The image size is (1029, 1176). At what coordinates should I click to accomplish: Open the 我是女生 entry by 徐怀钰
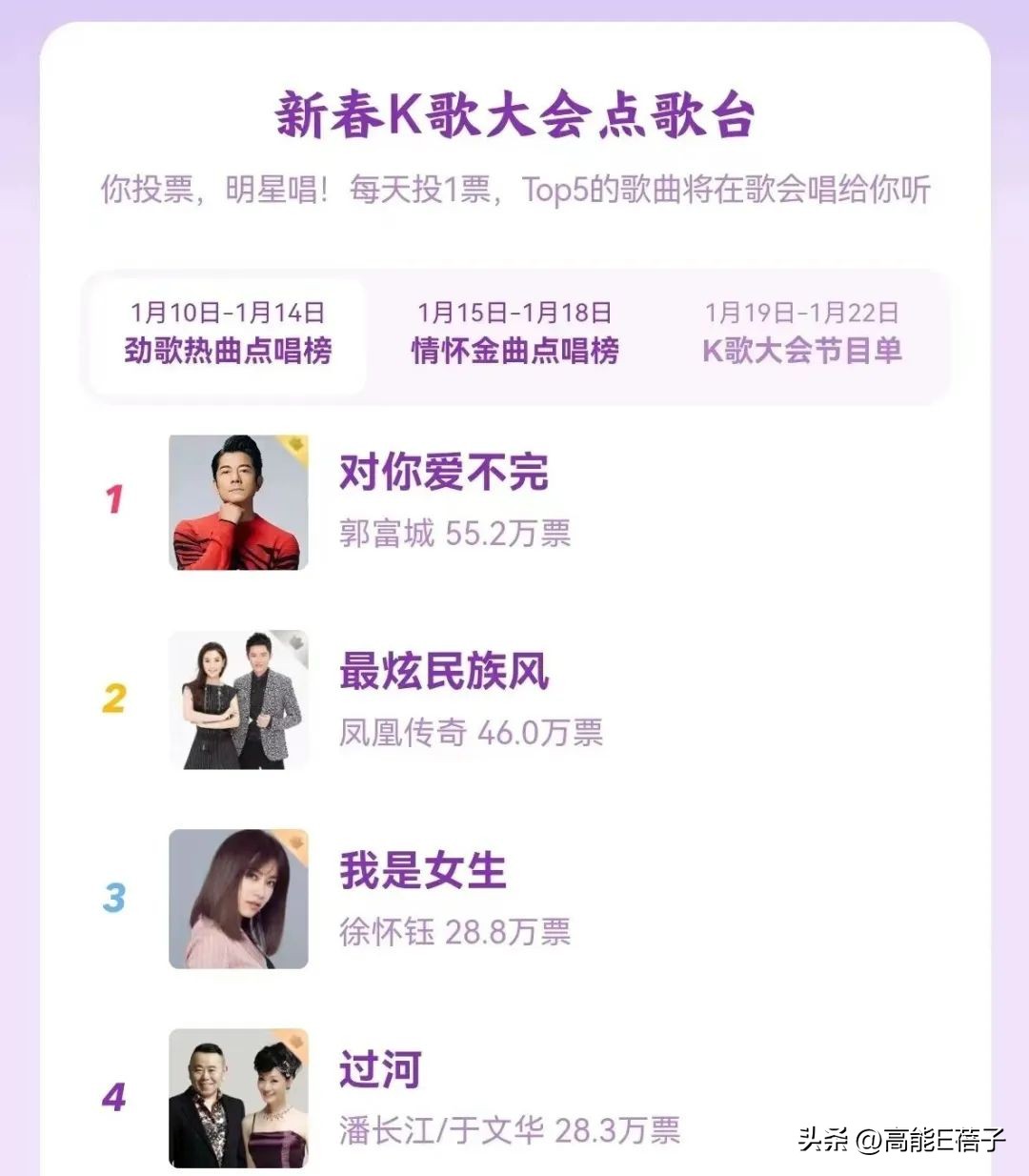(423, 872)
